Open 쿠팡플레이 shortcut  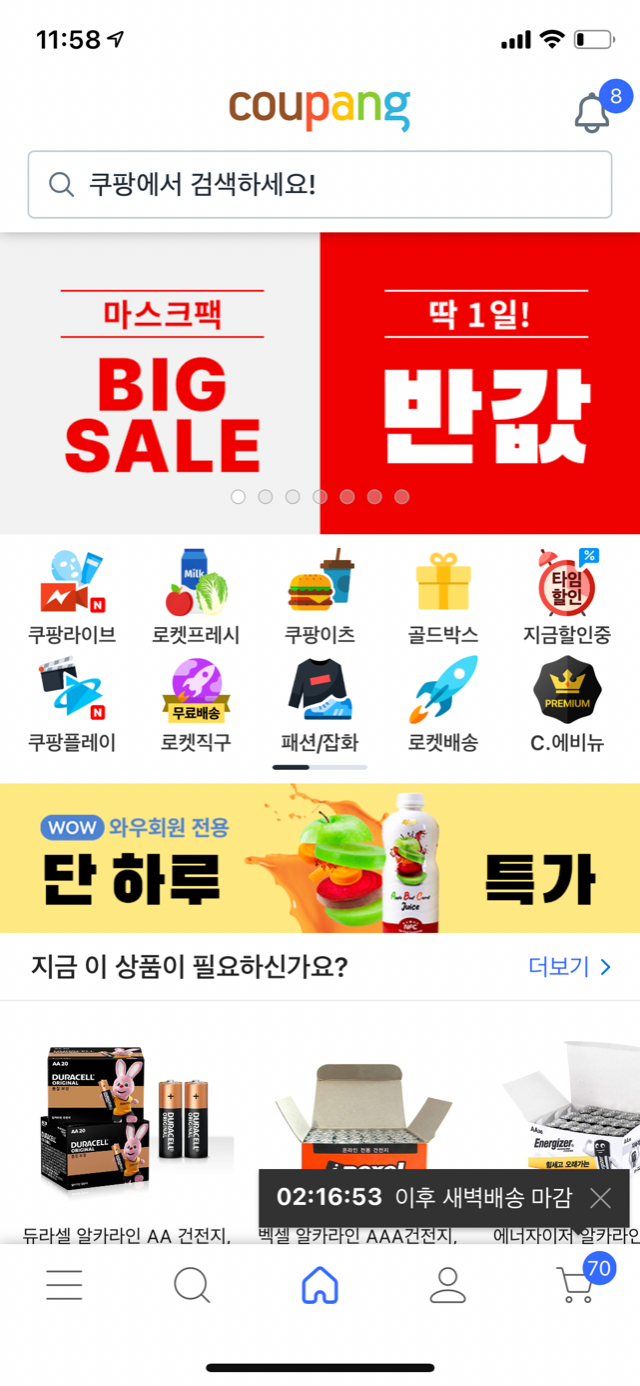tap(72, 704)
